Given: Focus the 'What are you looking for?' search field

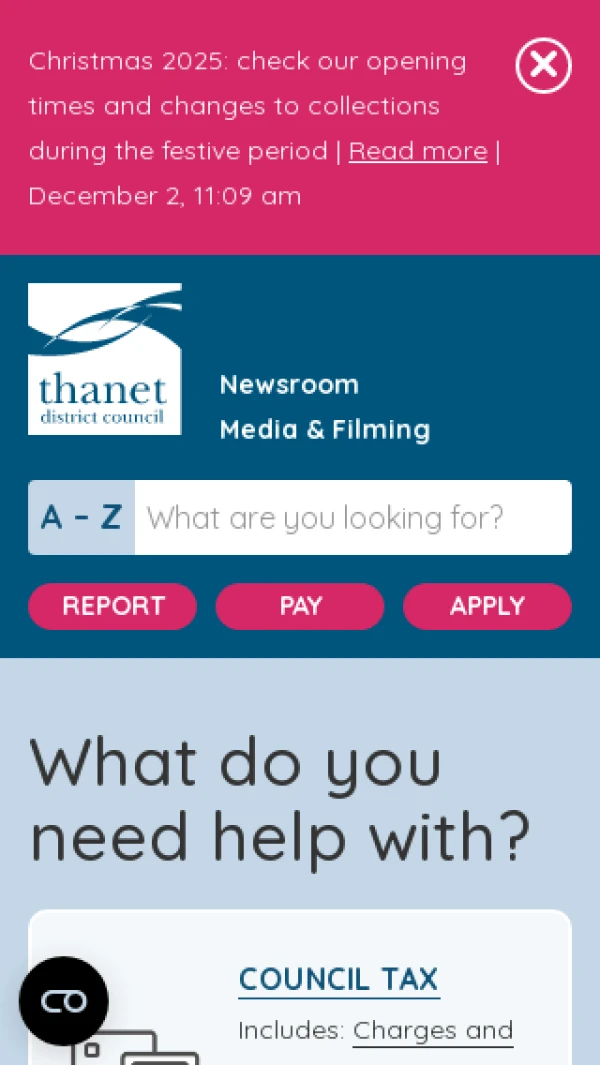Looking at the screenshot, I should [352, 518].
